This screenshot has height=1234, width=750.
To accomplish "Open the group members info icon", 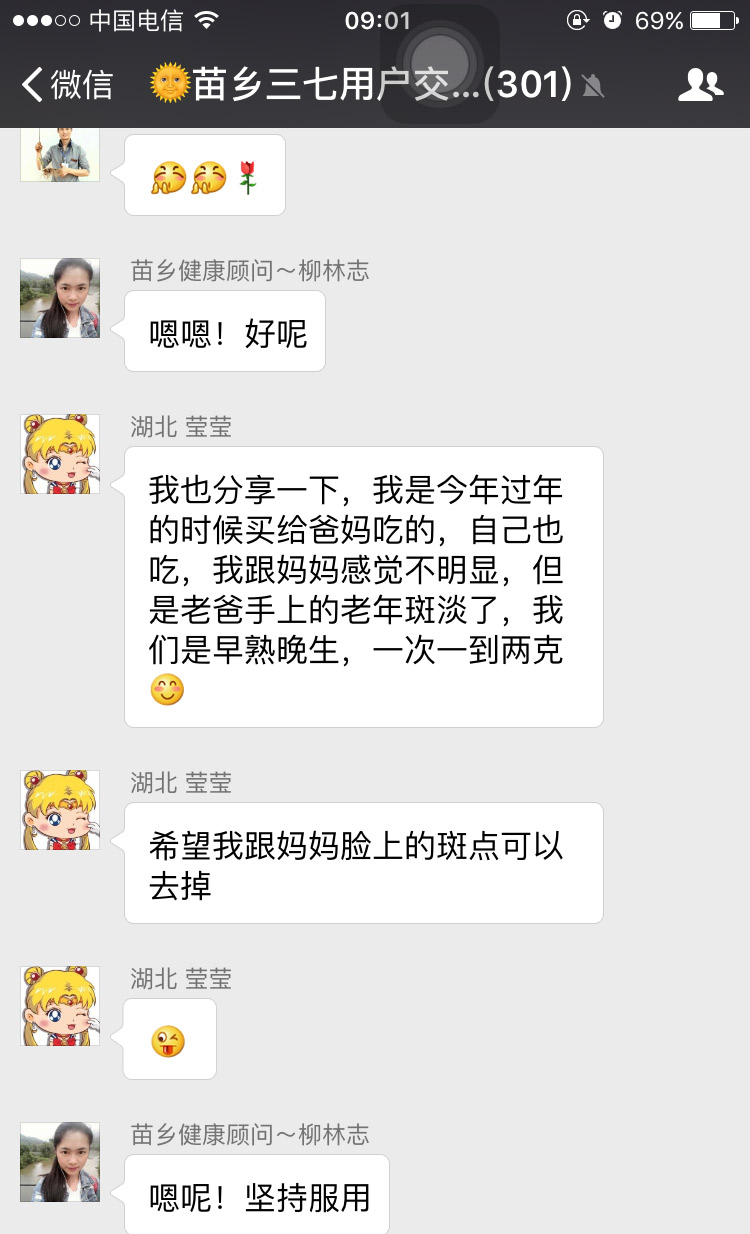I will point(699,85).
